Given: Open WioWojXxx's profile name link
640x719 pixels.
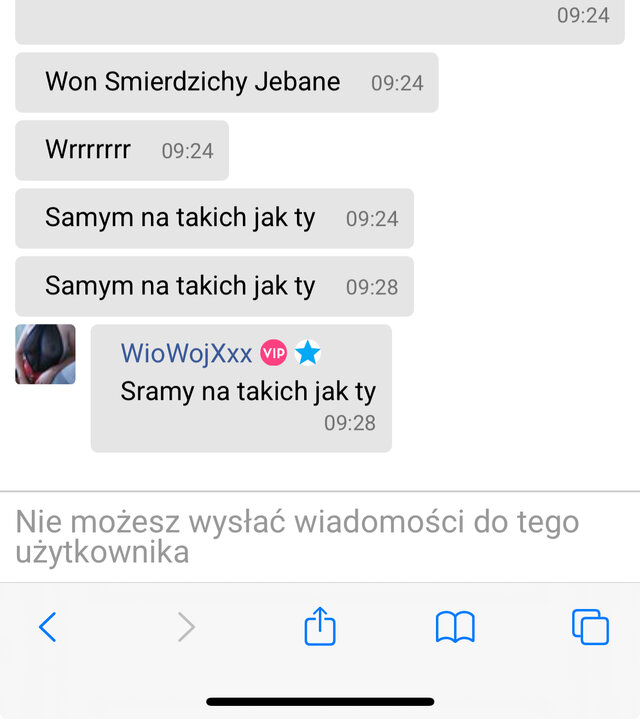Looking at the screenshot, I should [186, 353].
